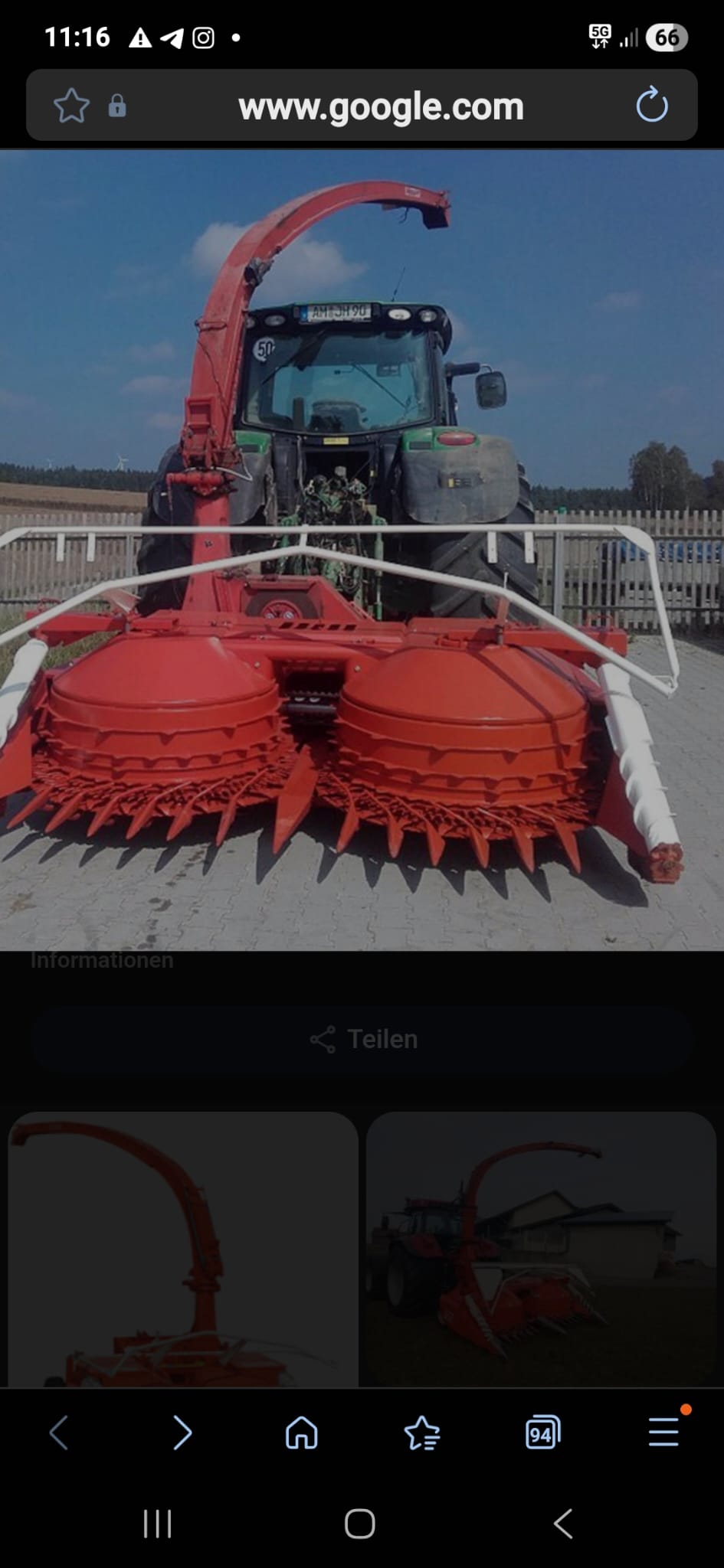724x1568 pixels.
Task: Open the related red chopper spout image
Action: (183, 1249)
